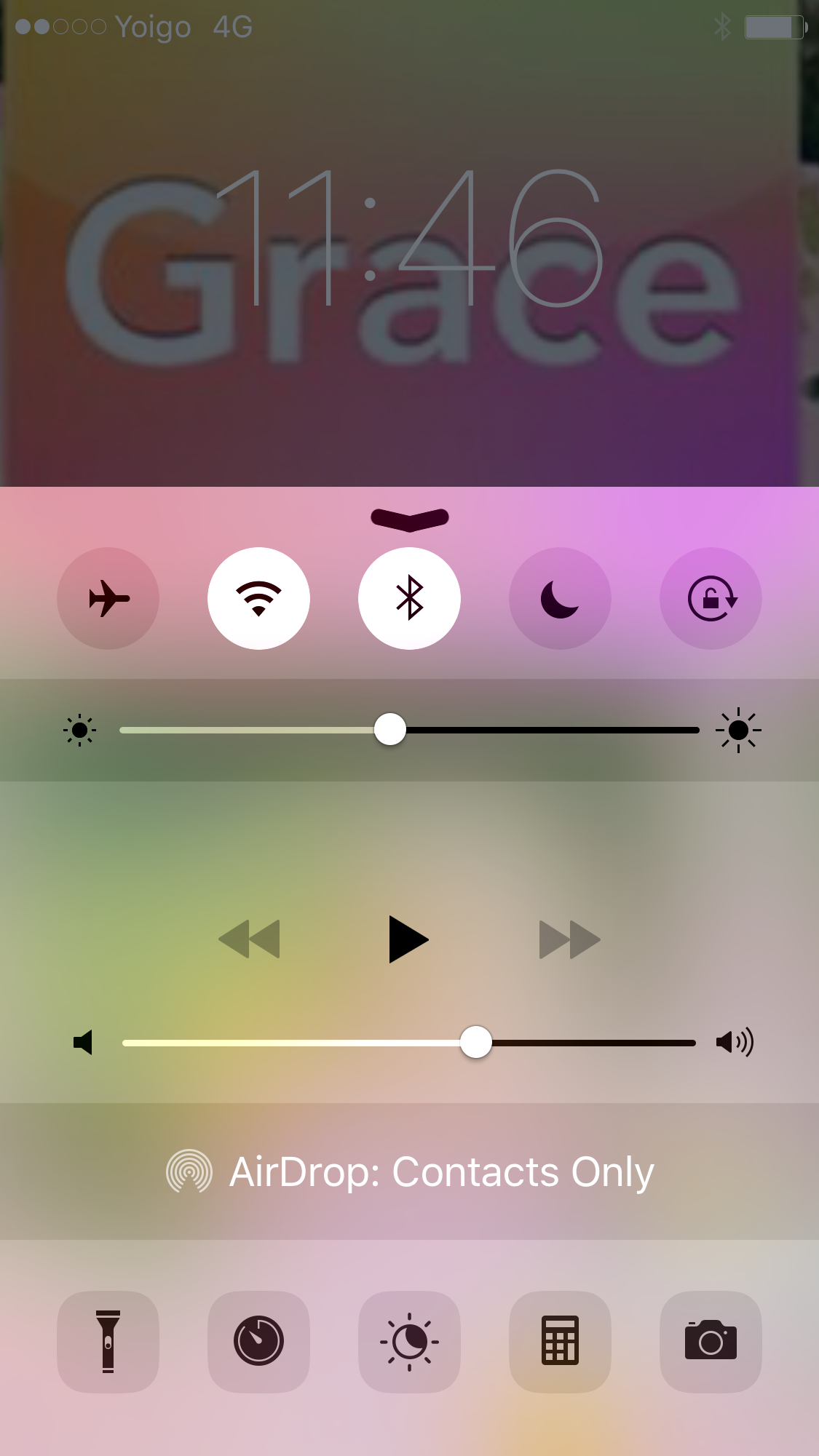Dismiss Control Center with the chevron handle
This screenshot has width=819, height=1456.
coord(410,520)
